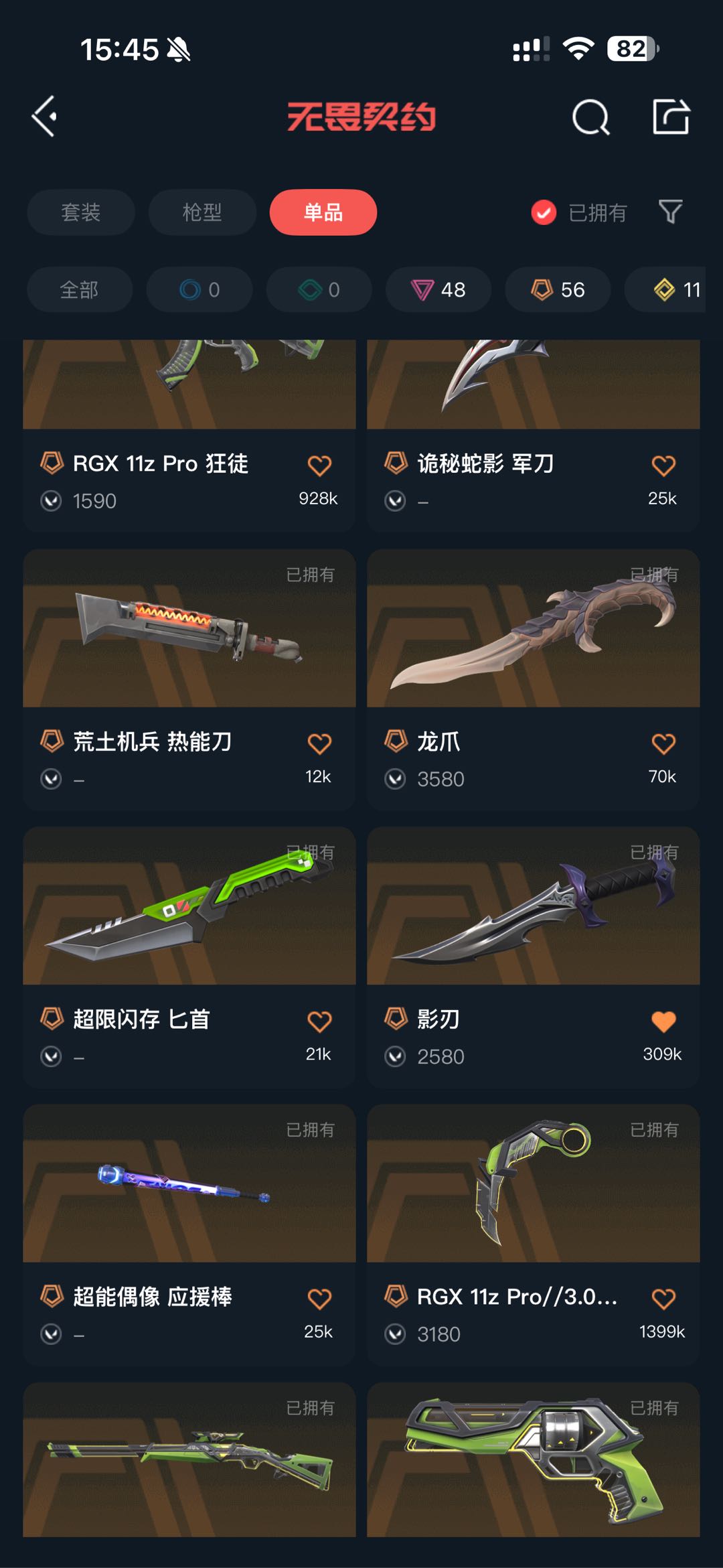Viewport: 723px width, 1568px height.
Task: Tap the share icon in header
Action: pyautogui.click(x=671, y=117)
